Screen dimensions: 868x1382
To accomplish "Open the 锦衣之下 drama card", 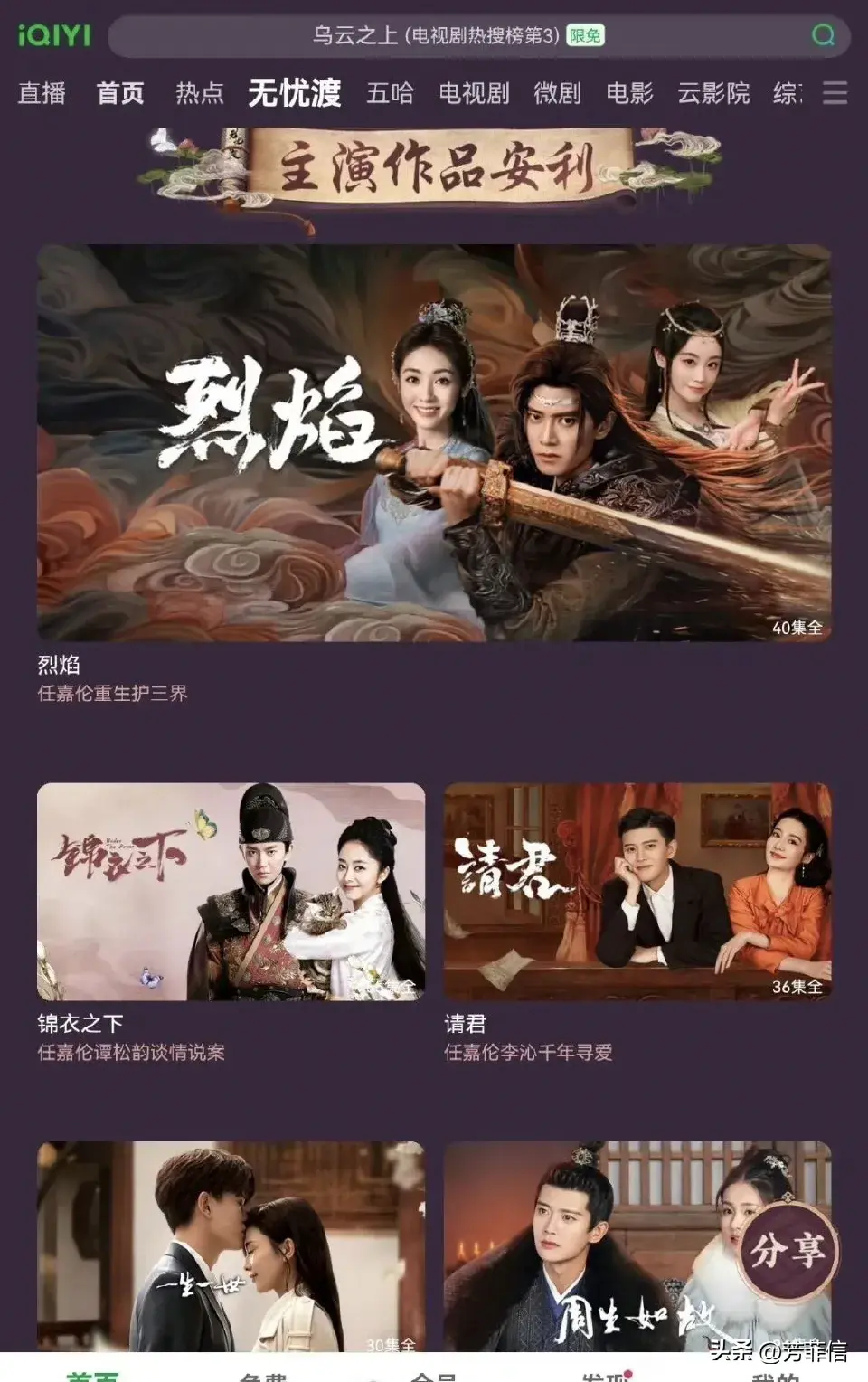I will point(231,892).
